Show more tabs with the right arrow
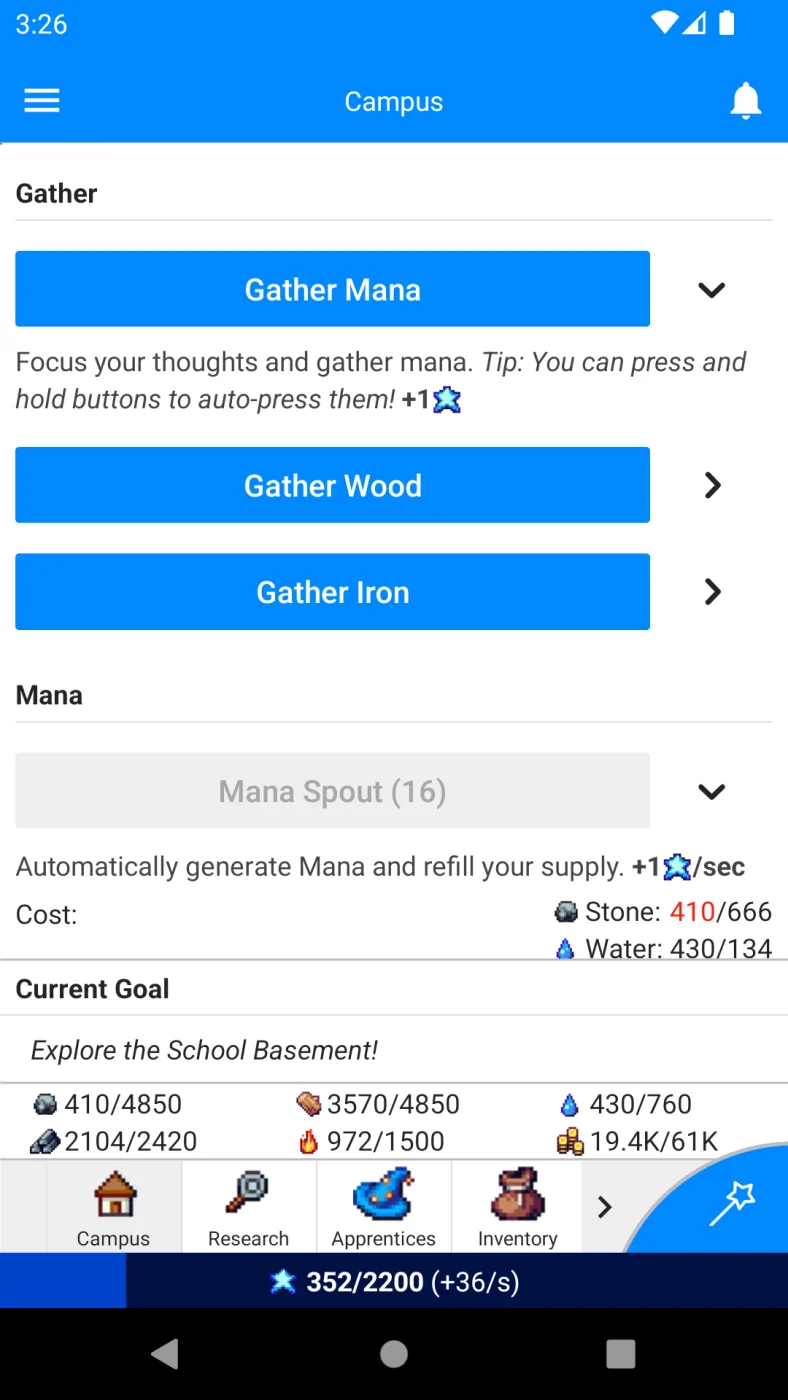The image size is (788, 1400). pyautogui.click(x=604, y=1208)
